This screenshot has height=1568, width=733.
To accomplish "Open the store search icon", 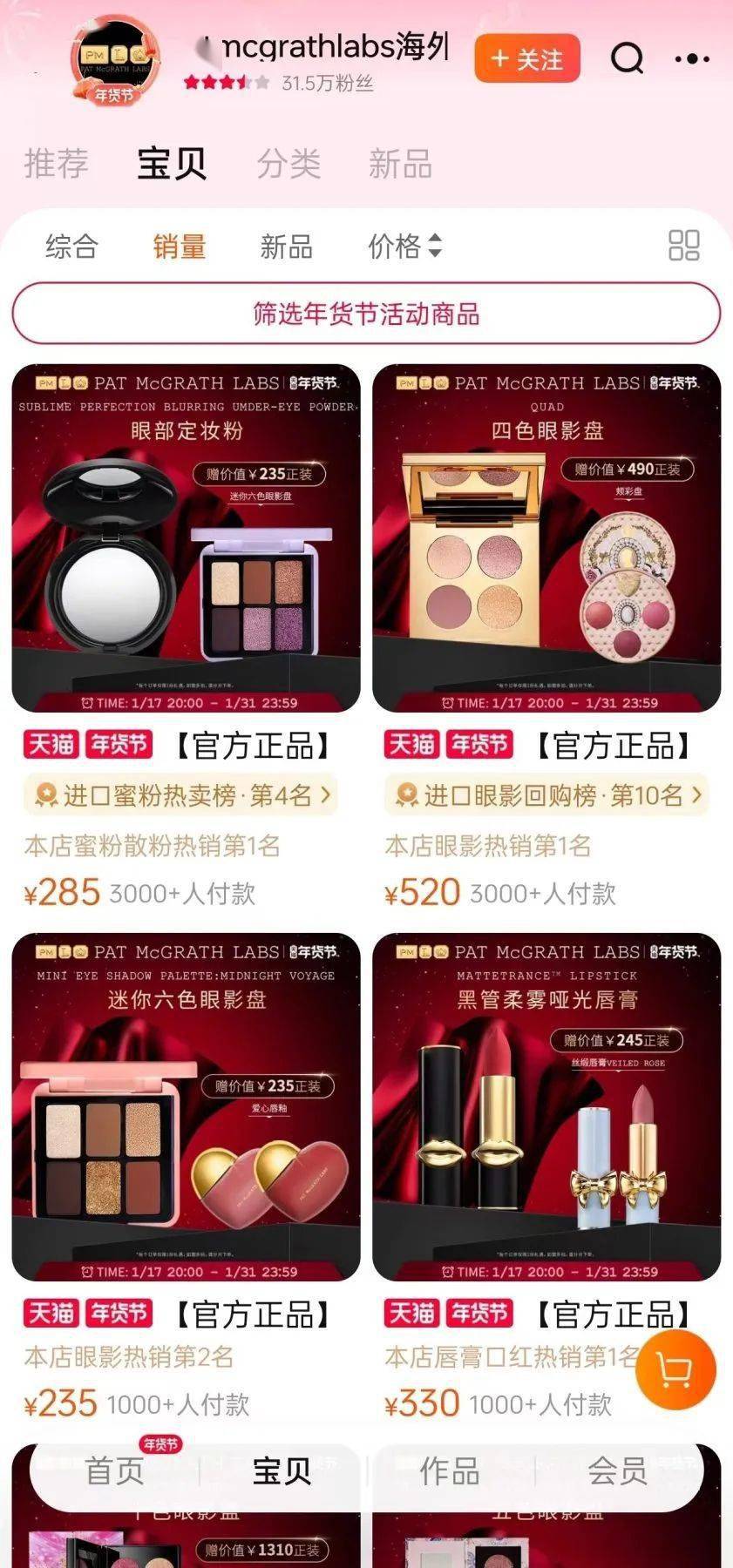I will pos(627,59).
